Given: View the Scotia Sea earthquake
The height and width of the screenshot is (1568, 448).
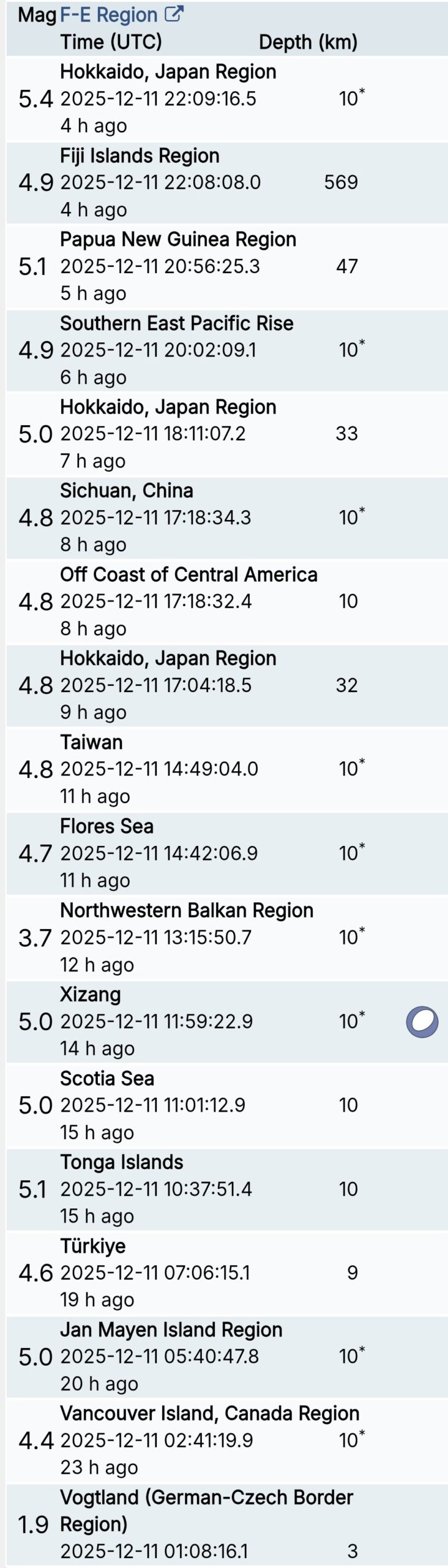Looking at the screenshot, I should tap(106, 1079).
